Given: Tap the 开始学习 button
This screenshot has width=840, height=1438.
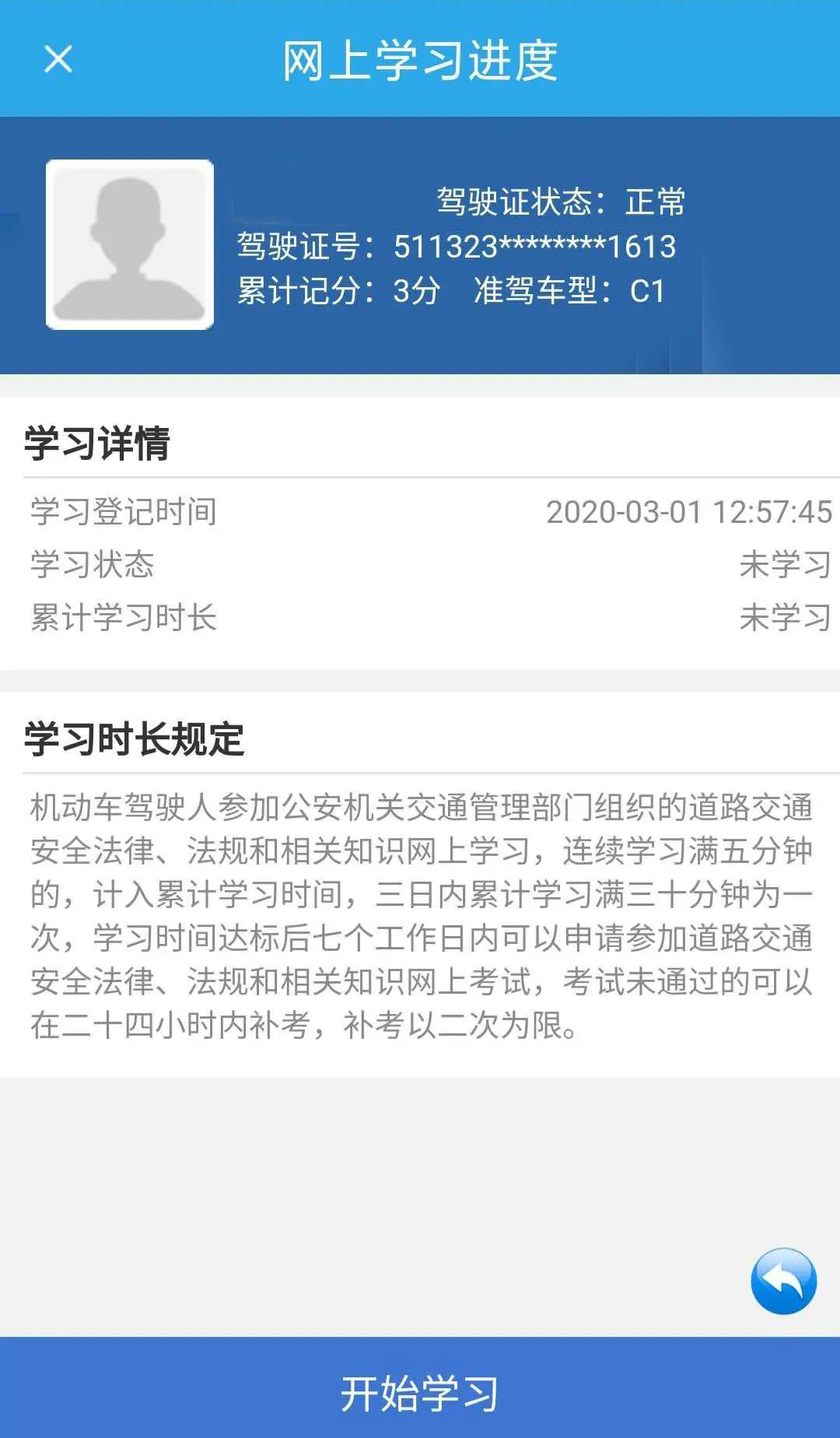Looking at the screenshot, I should [x=420, y=1390].
